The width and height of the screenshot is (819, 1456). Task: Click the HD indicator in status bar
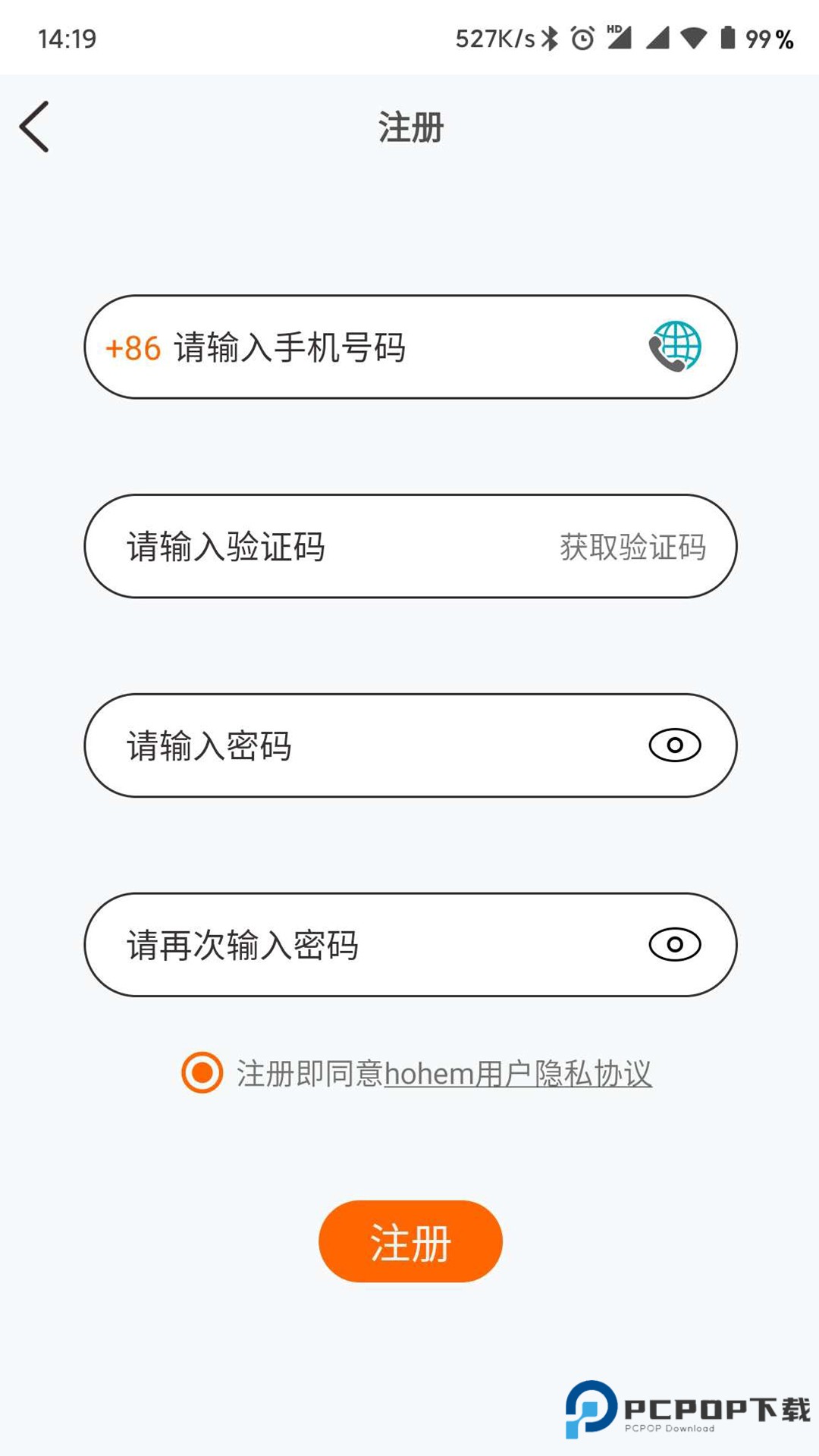pyautogui.click(x=613, y=32)
